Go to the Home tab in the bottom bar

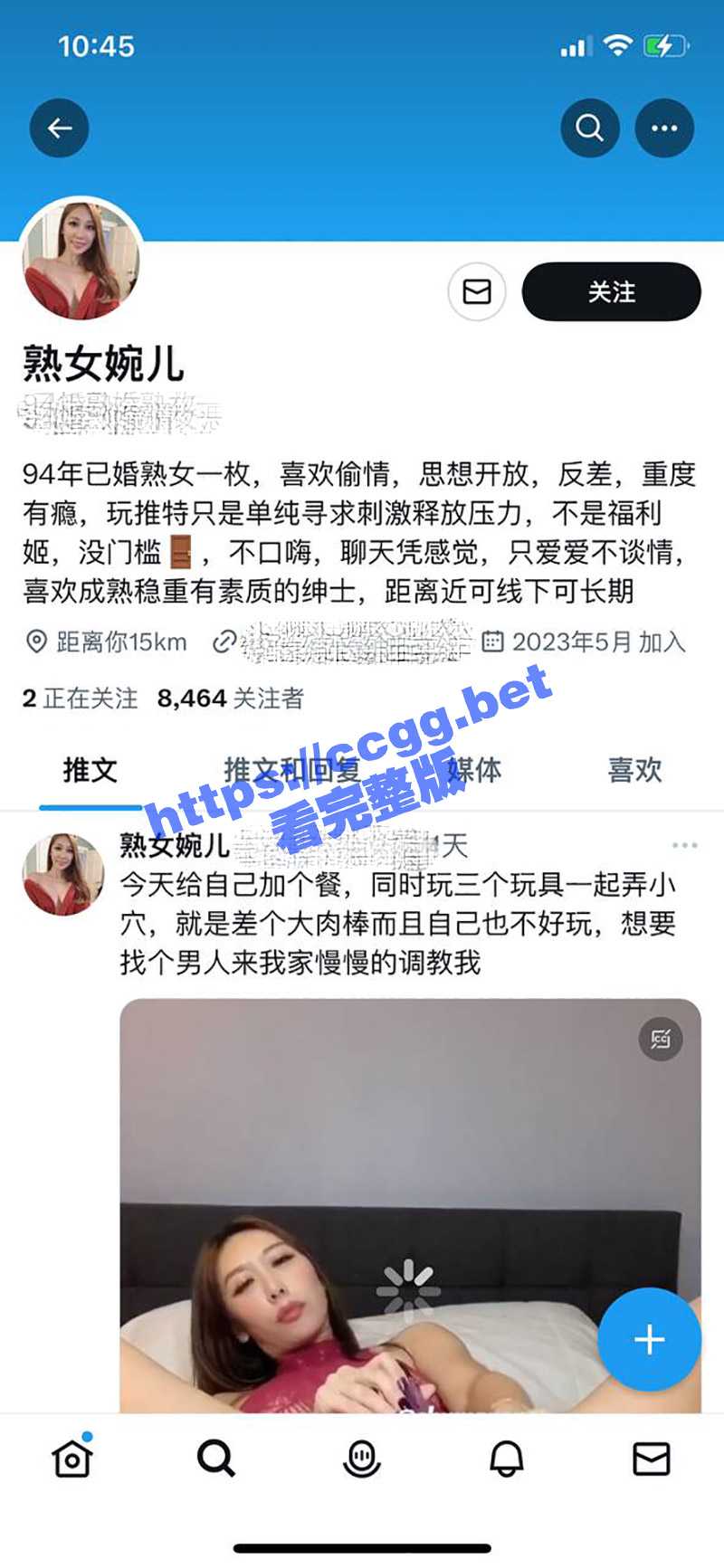(72, 1459)
